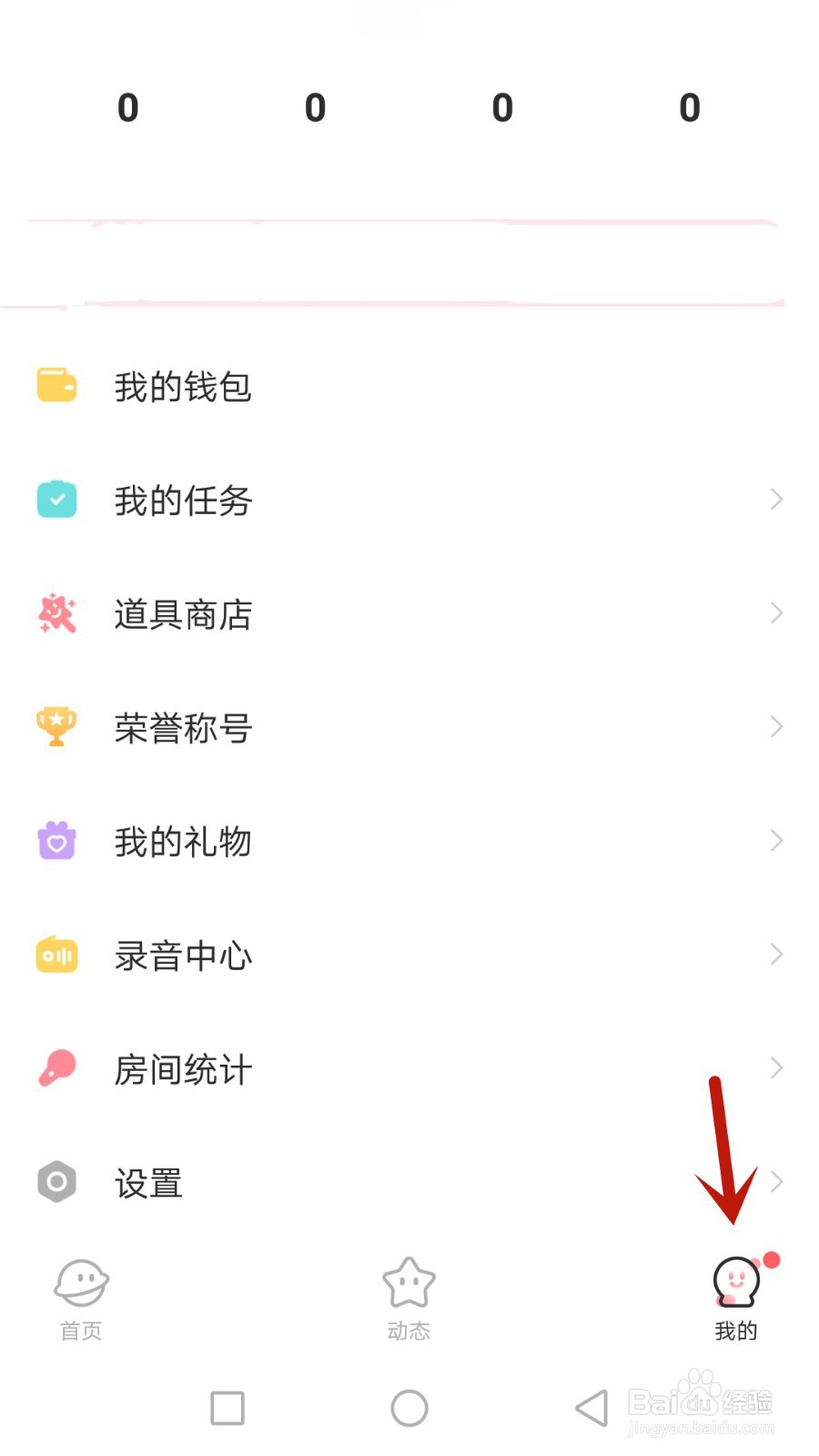The height and width of the screenshot is (1456, 819).
Task: Click the Android back navigation triangle
Action: coord(591,1407)
